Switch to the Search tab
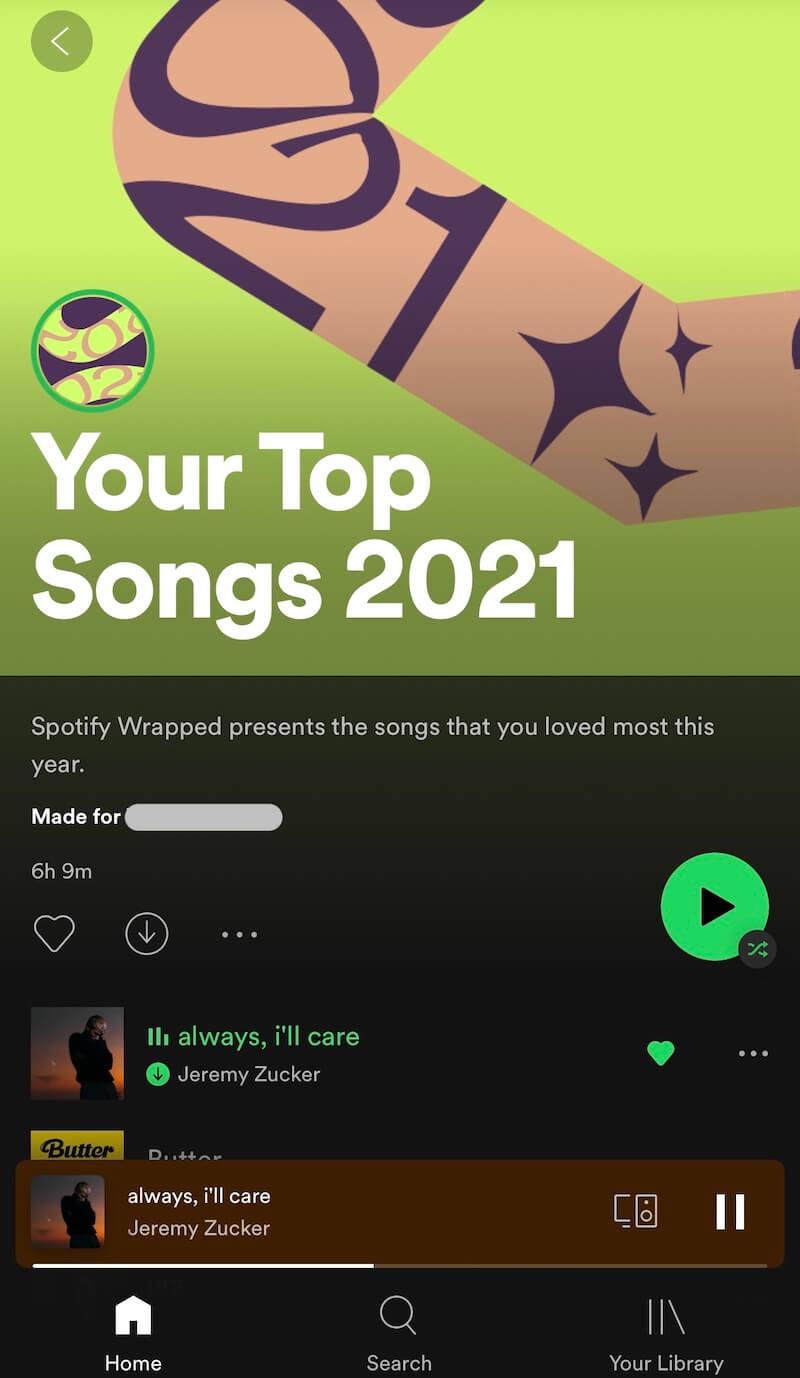Viewport: 800px width, 1378px height. [398, 1334]
